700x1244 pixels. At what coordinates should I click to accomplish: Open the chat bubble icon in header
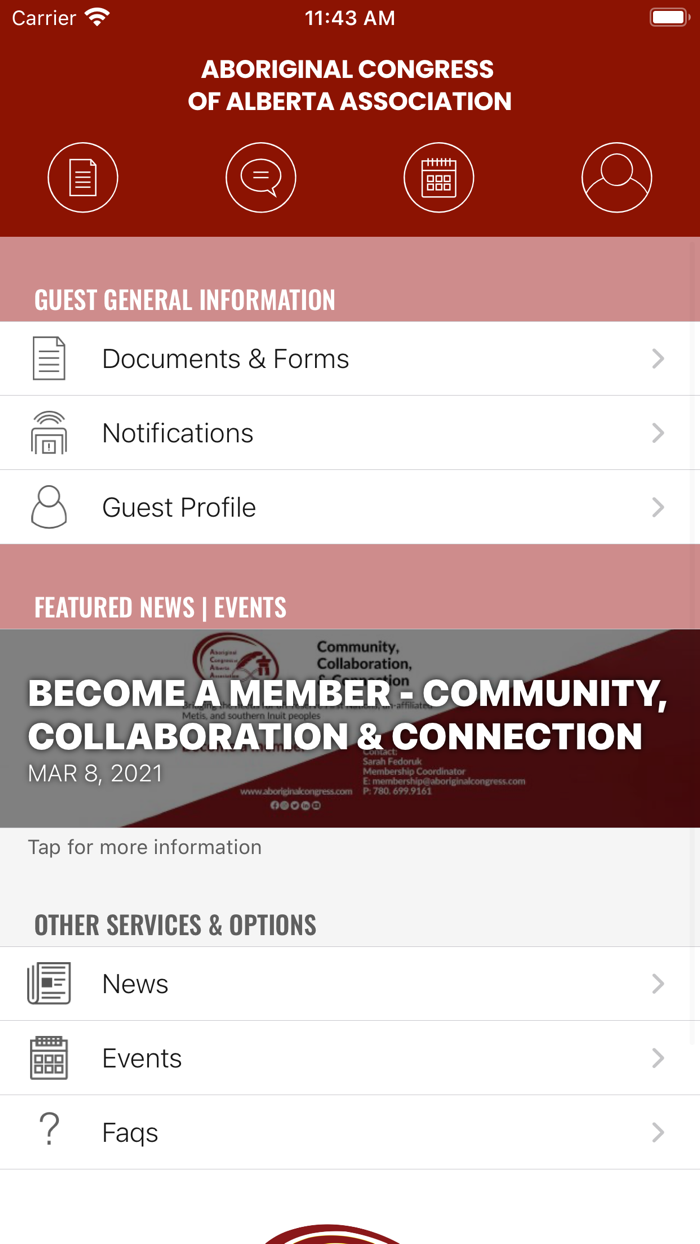(261, 178)
